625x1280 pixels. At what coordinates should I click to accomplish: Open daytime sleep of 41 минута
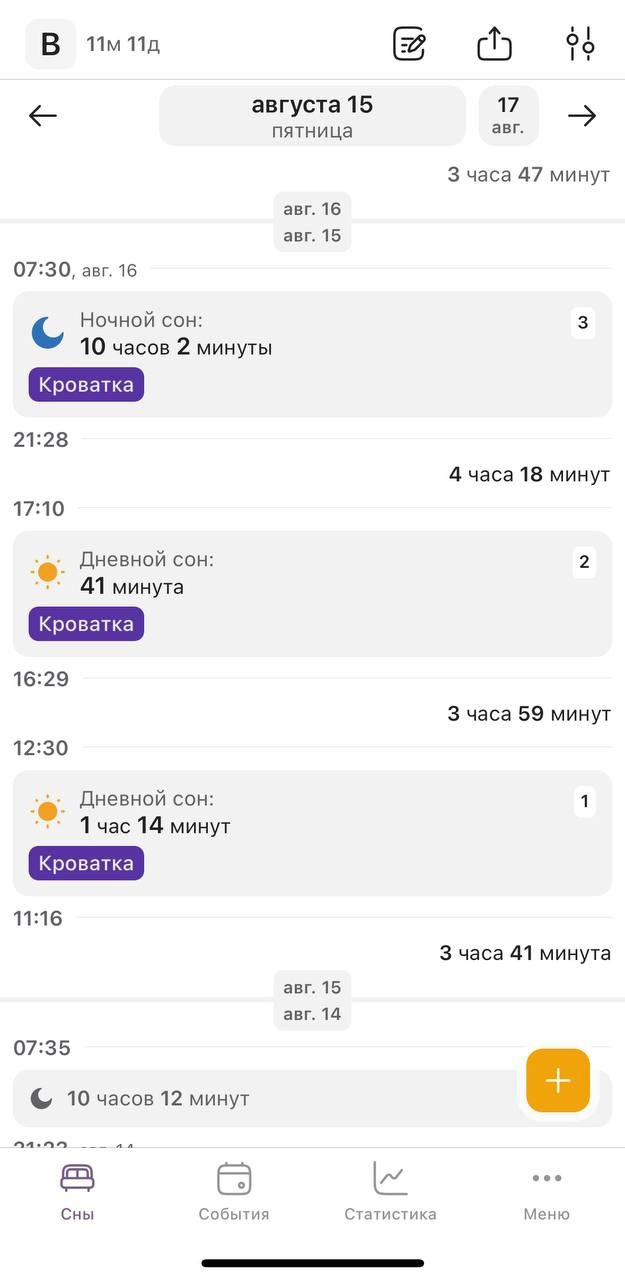coord(312,594)
